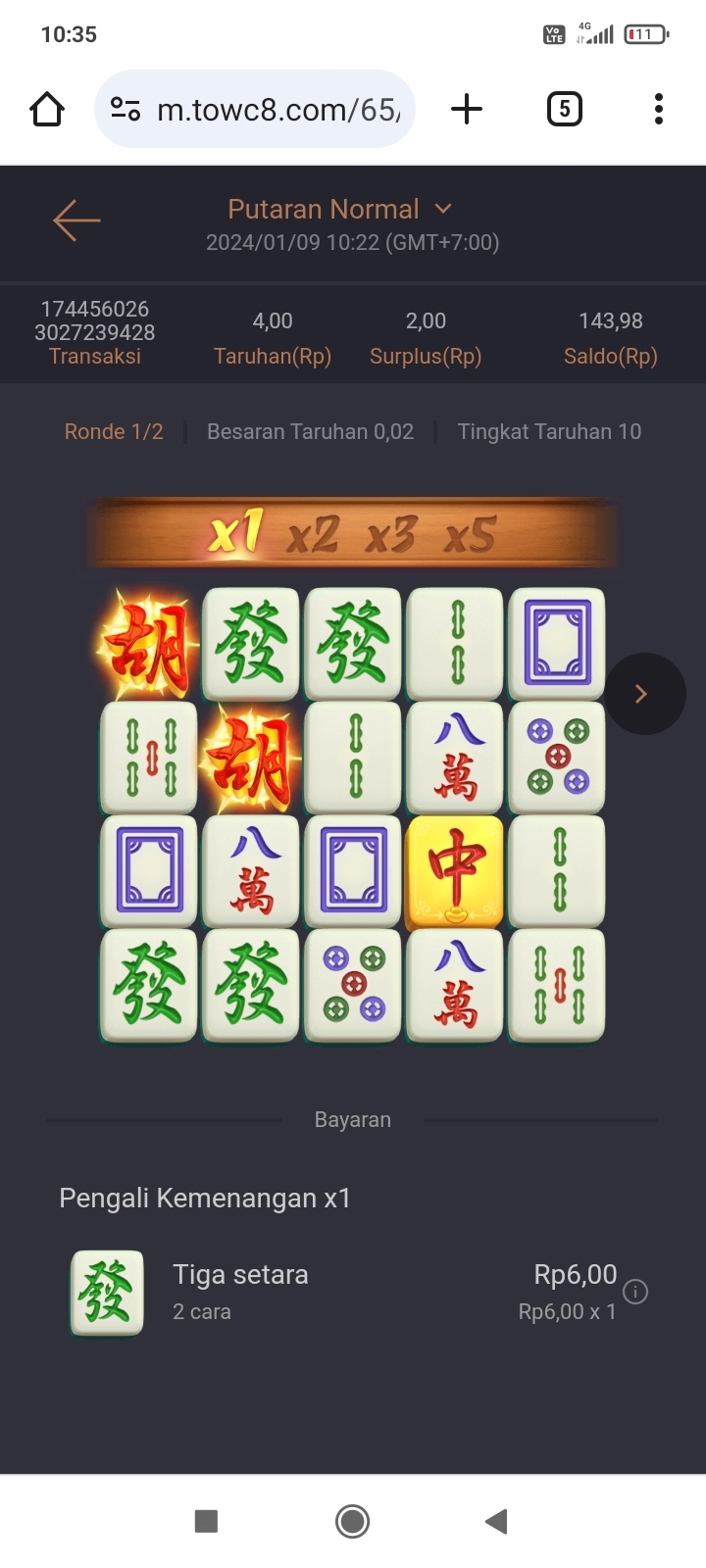View the 5 open tabs

[564, 109]
